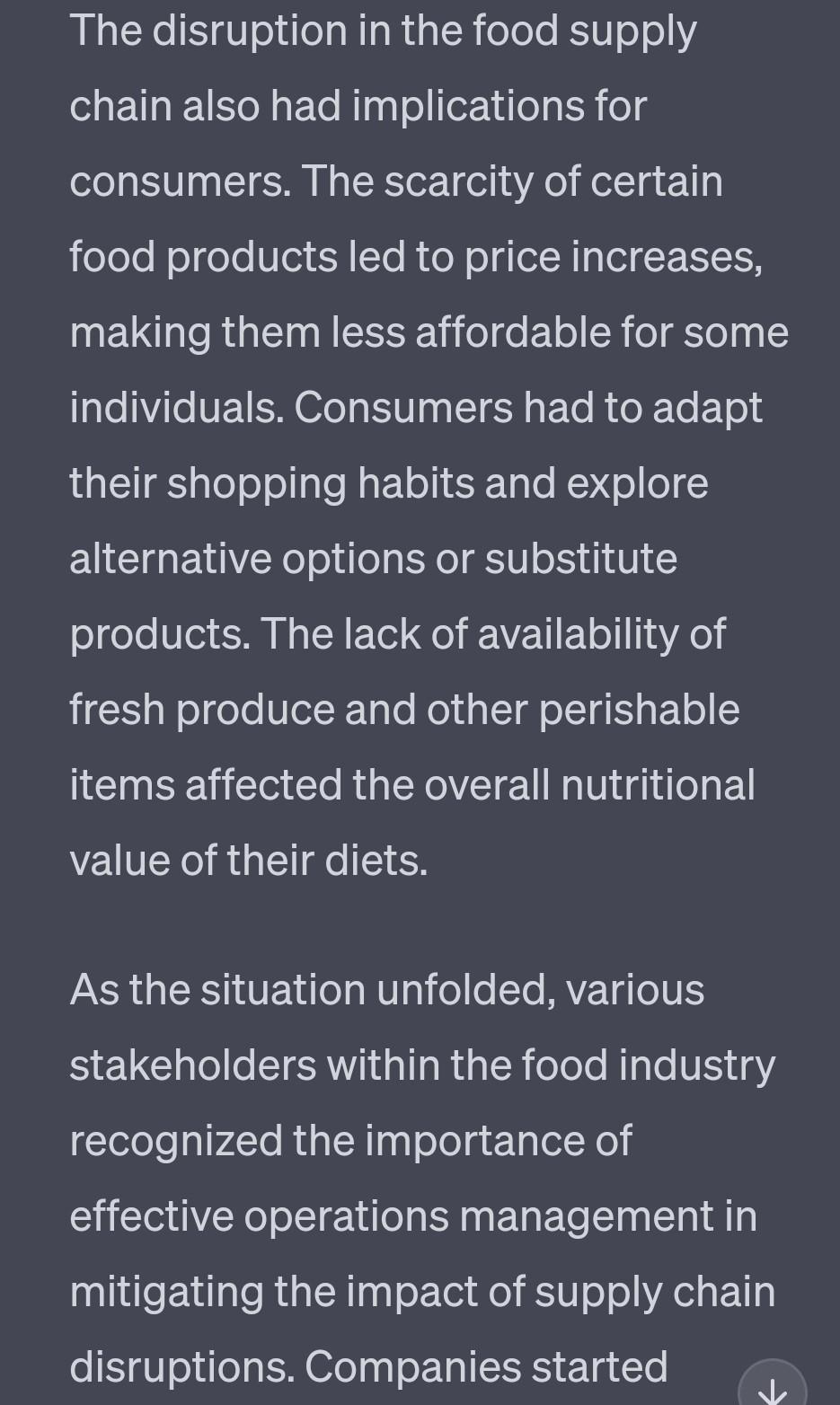Tap the scroll-to-bottom arrow button

coord(772,1388)
